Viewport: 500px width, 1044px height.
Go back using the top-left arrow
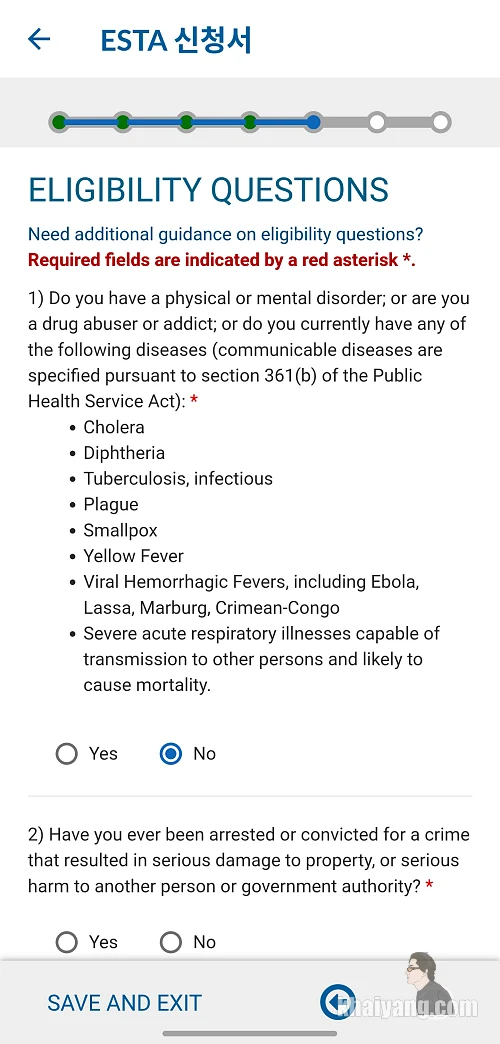(x=39, y=39)
